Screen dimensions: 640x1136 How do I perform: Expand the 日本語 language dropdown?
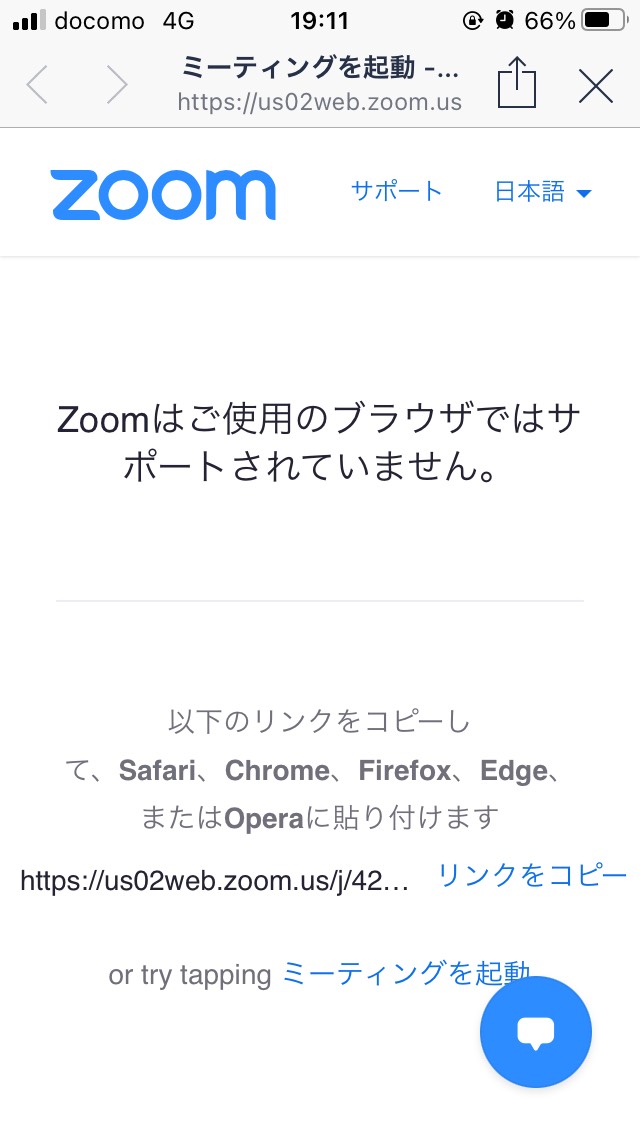[x=543, y=192]
